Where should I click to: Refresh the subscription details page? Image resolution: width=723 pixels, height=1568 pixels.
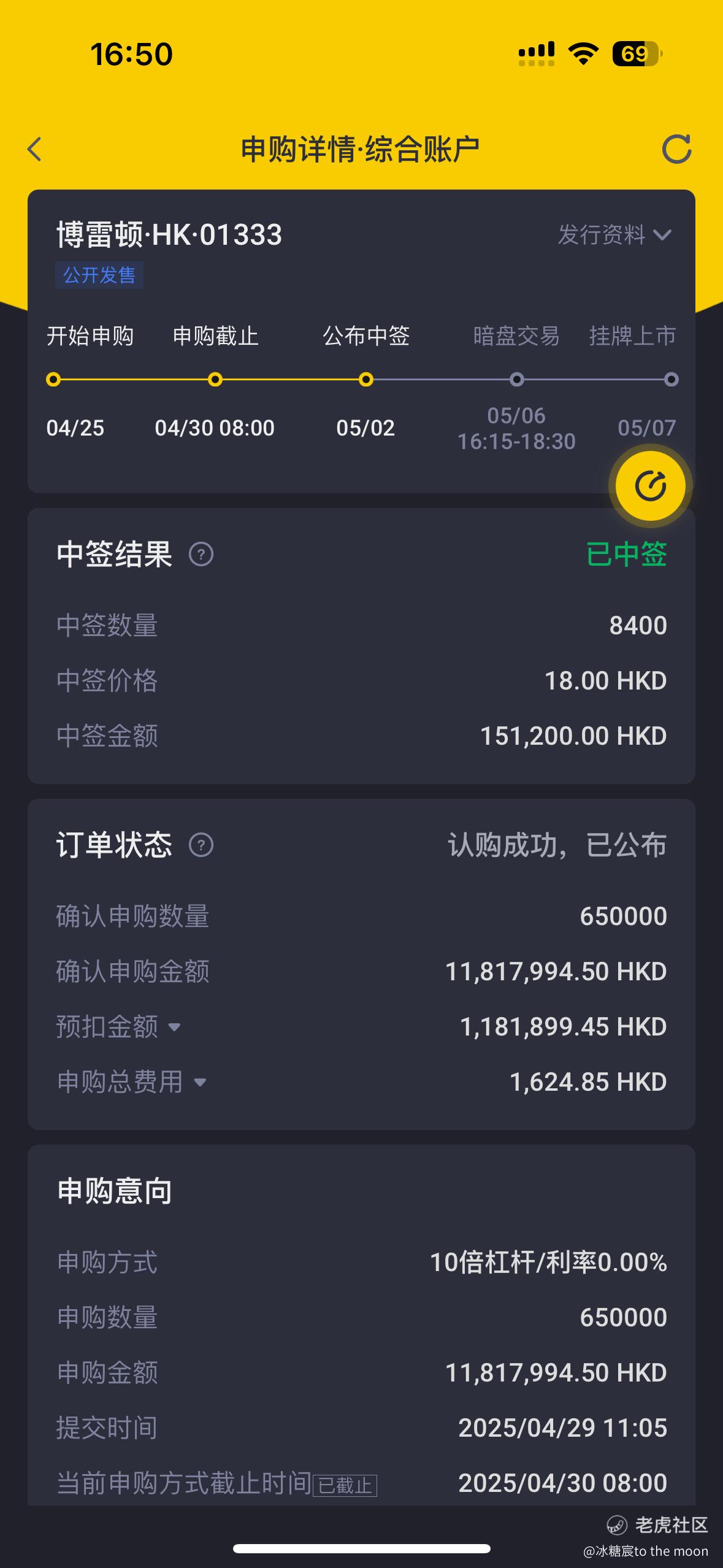pyautogui.click(x=677, y=149)
